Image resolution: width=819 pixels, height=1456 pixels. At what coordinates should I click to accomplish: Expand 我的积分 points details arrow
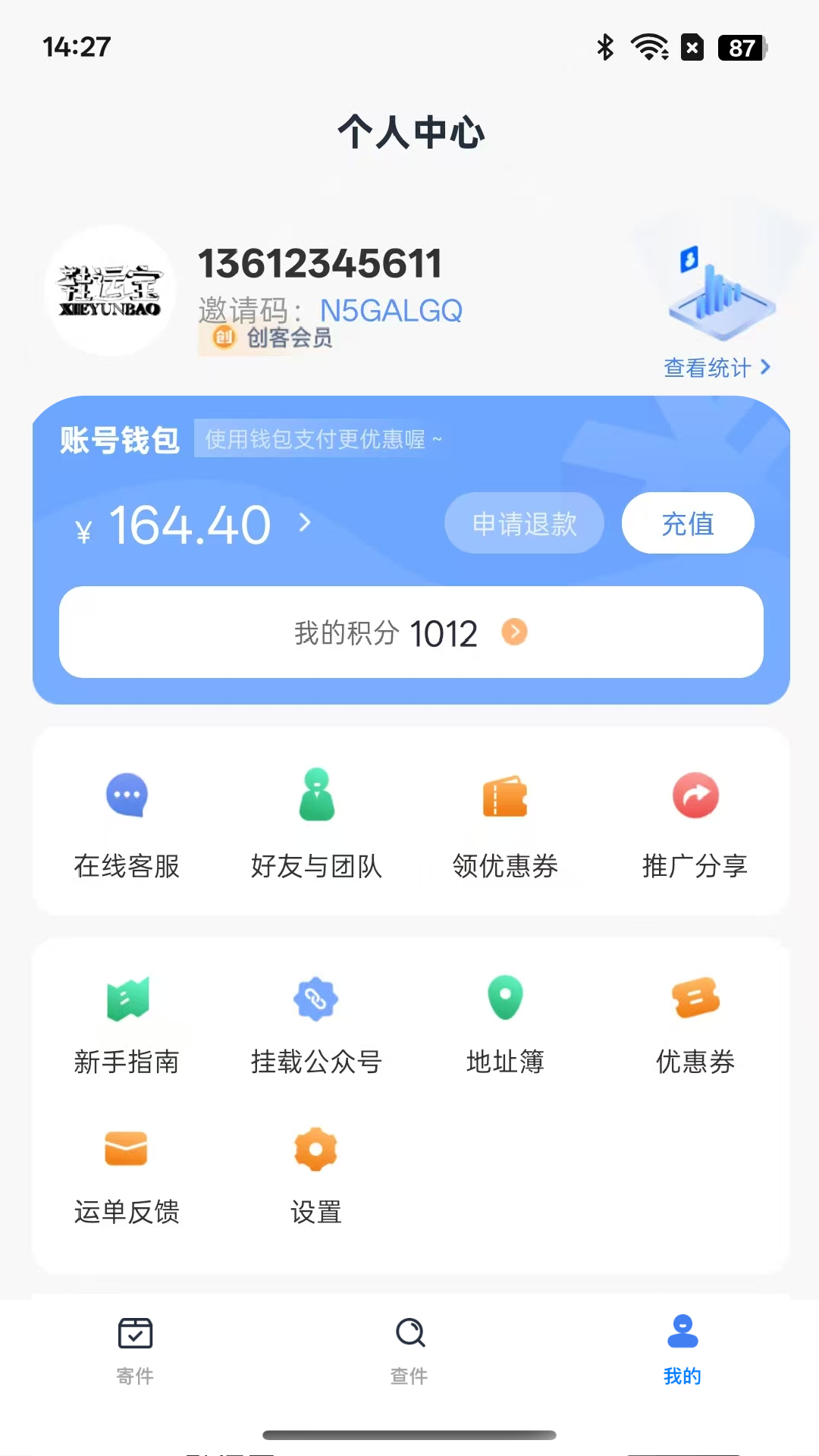514,632
